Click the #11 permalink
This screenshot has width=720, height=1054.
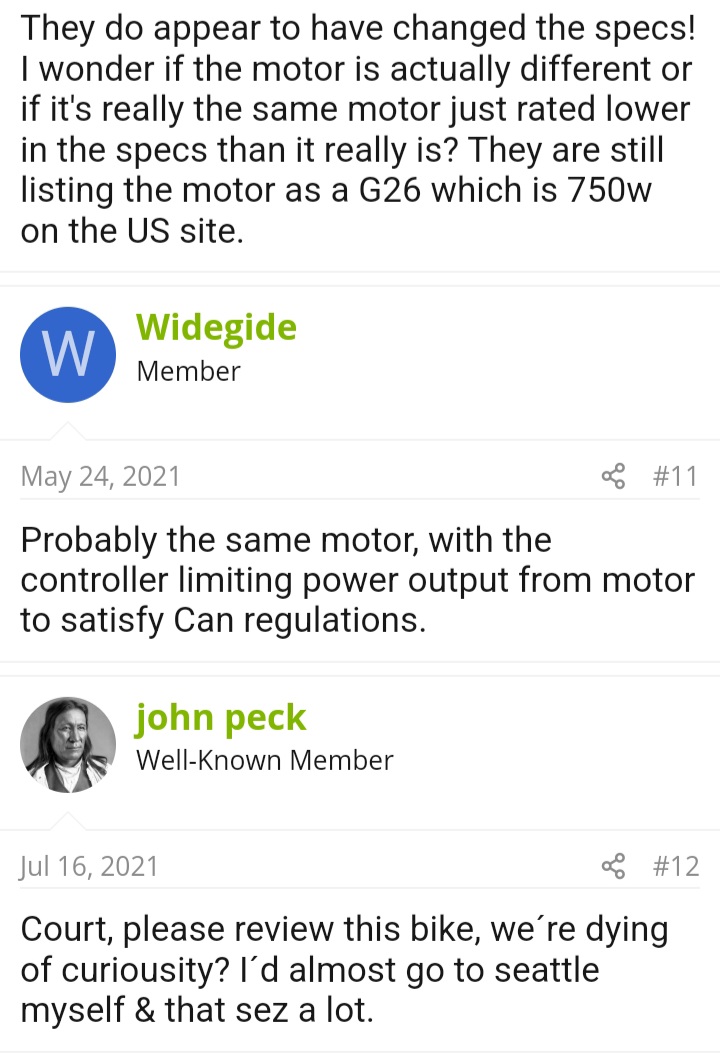coord(677,476)
